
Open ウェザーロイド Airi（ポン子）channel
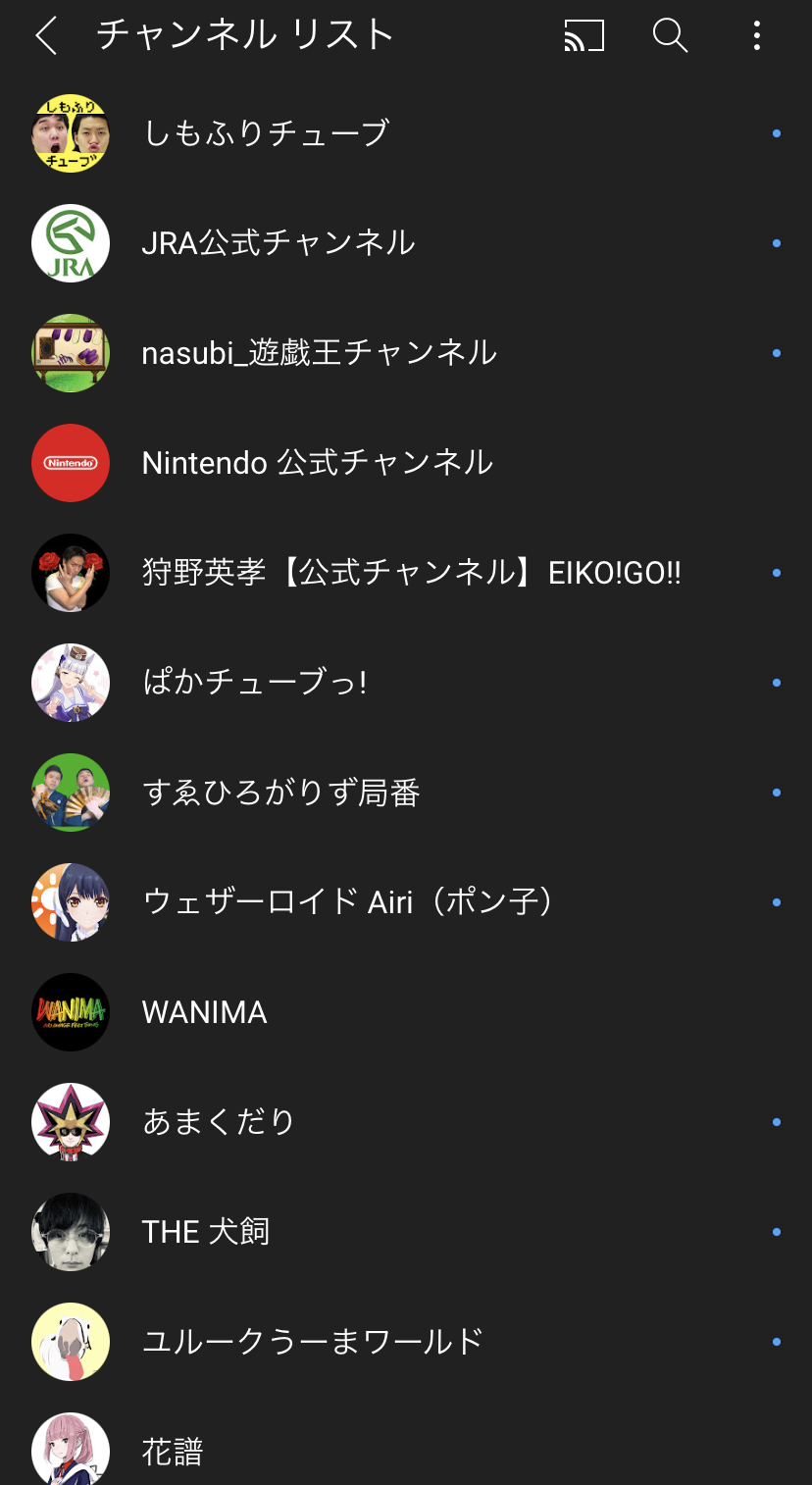point(406,902)
